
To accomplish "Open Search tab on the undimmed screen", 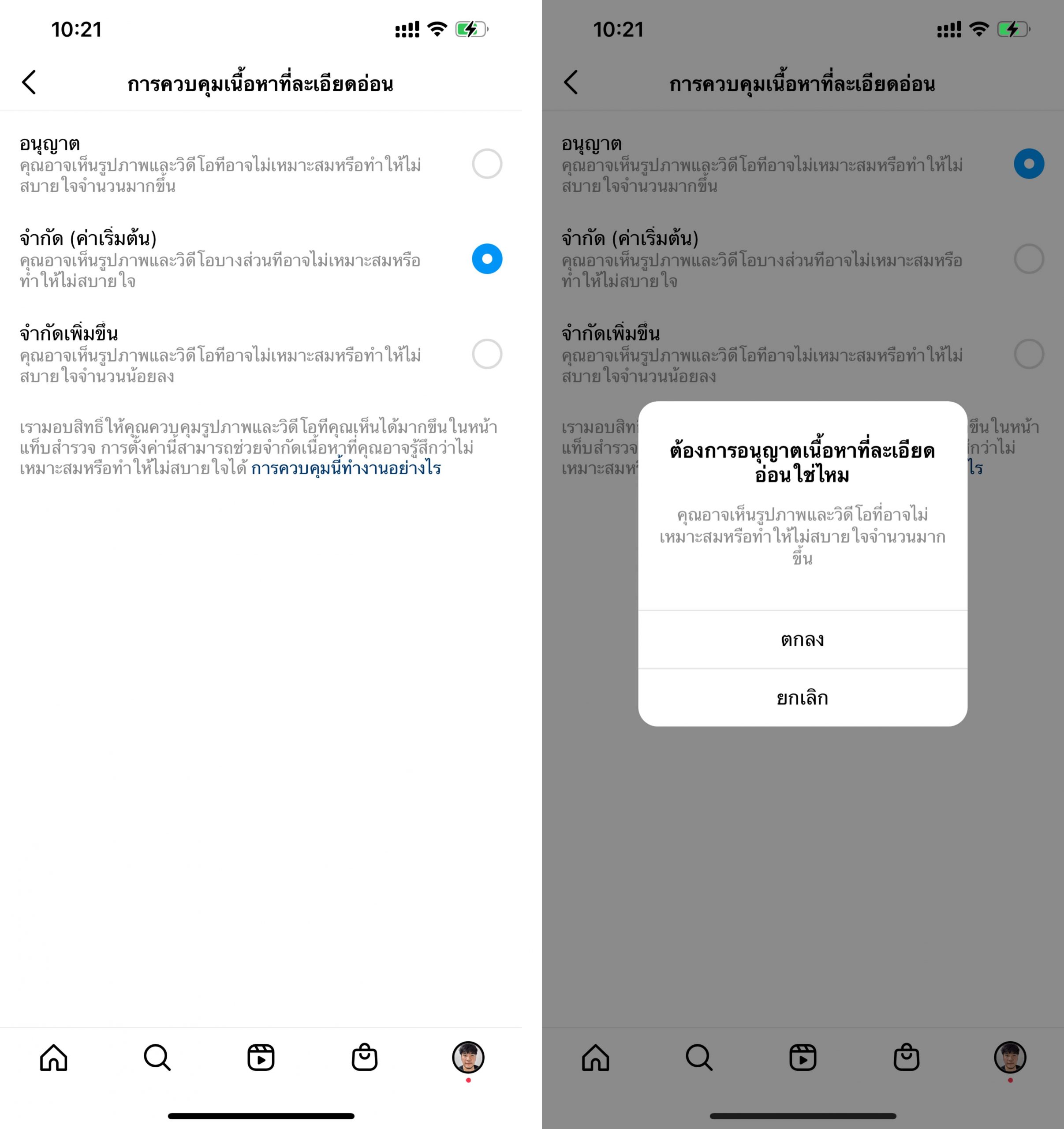I will click(157, 1058).
